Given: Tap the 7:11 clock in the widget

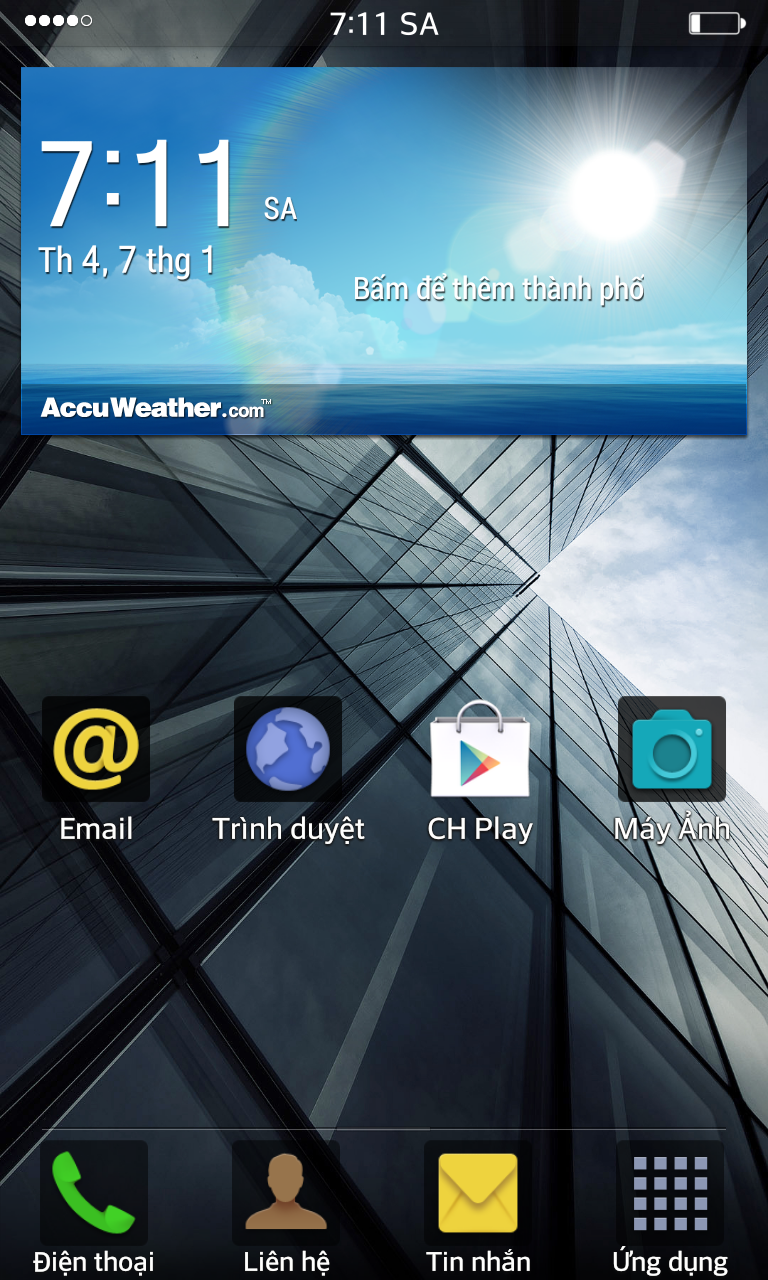Looking at the screenshot, I should pos(140,185).
